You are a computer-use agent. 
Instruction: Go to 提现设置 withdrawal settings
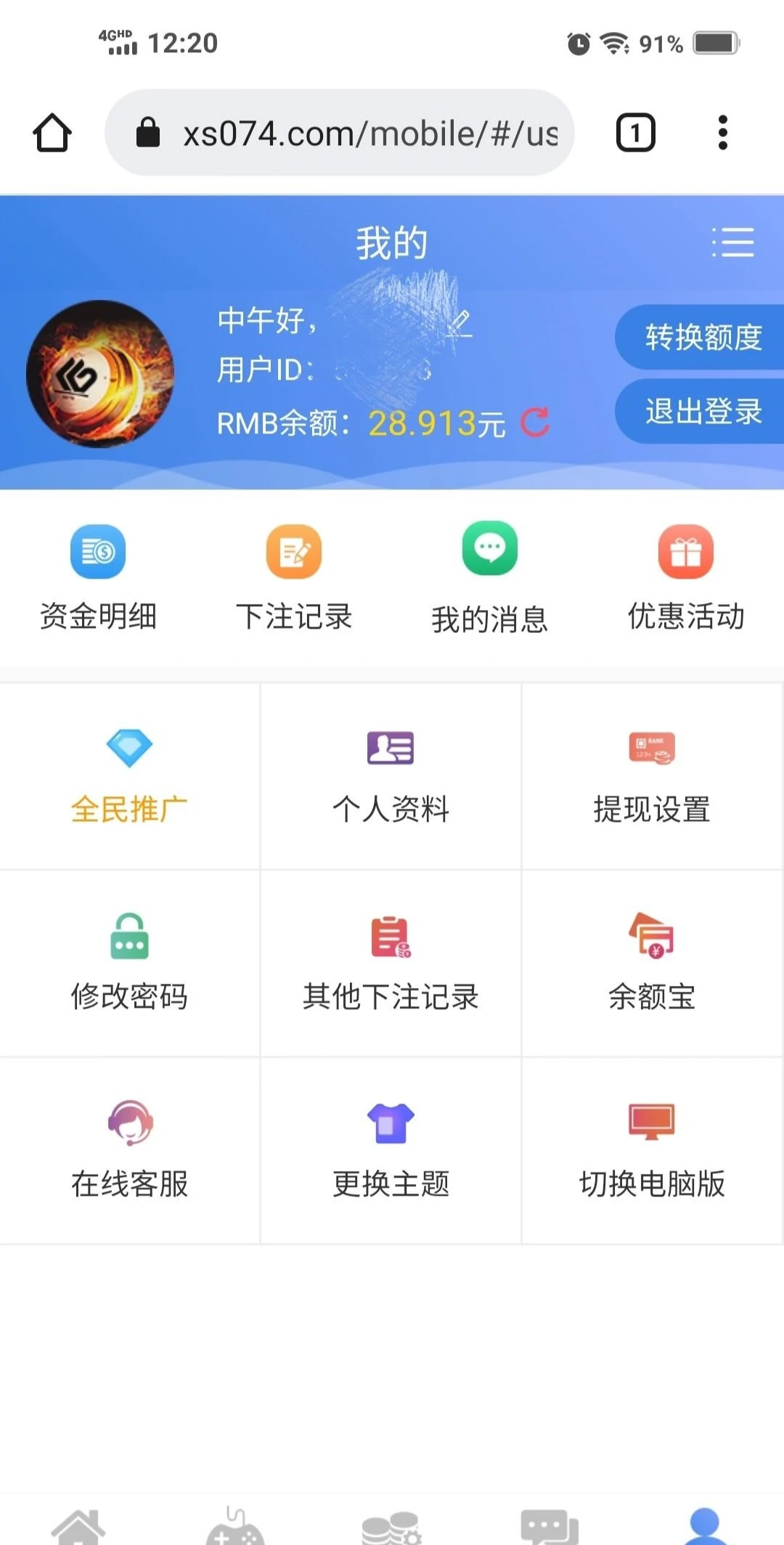tap(652, 777)
